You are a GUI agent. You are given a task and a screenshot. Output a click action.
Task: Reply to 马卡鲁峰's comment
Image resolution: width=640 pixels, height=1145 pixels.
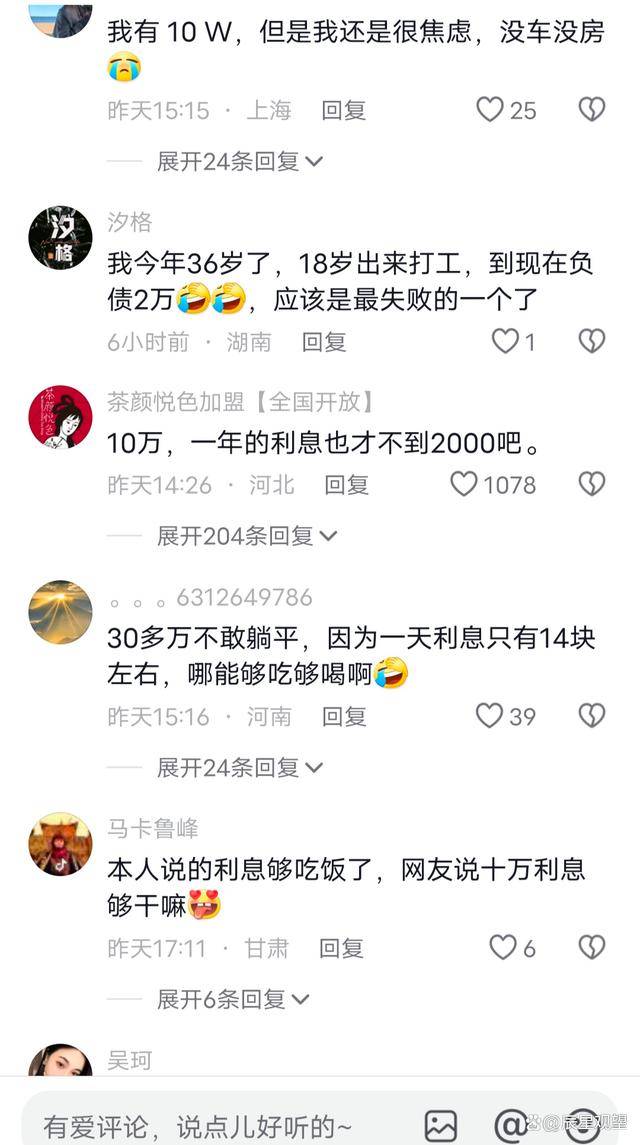pyautogui.click(x=341, y=947)
